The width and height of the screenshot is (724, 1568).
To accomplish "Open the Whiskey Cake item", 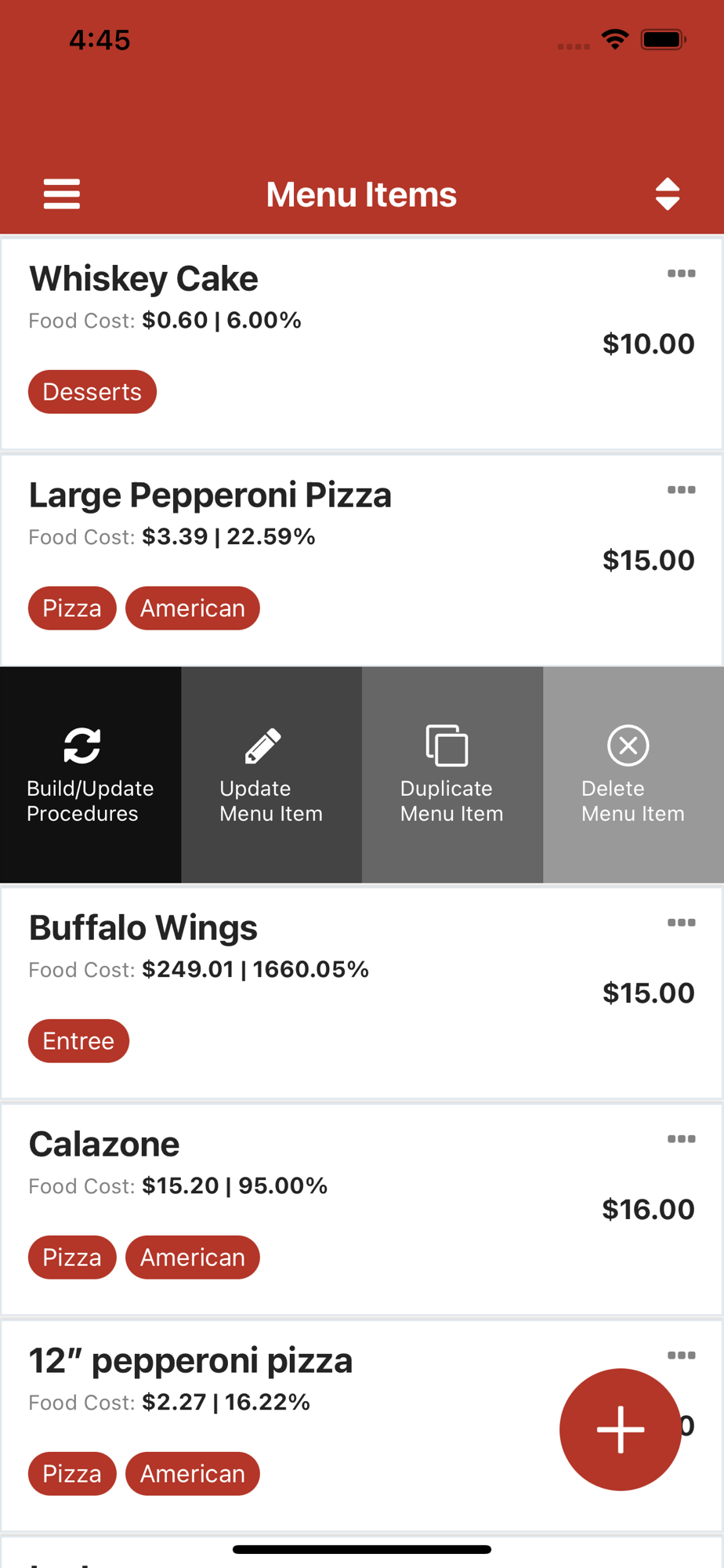I will (362, 343).
